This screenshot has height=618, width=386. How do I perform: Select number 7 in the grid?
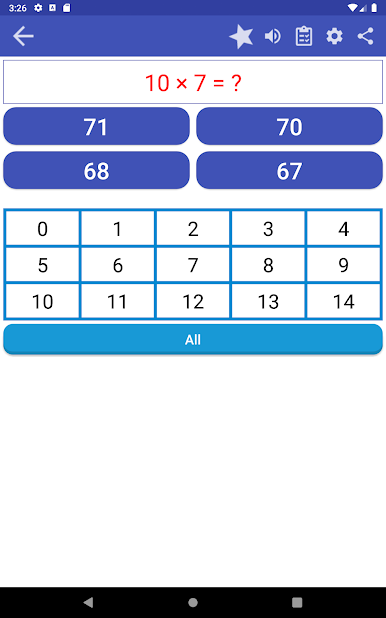193,265
